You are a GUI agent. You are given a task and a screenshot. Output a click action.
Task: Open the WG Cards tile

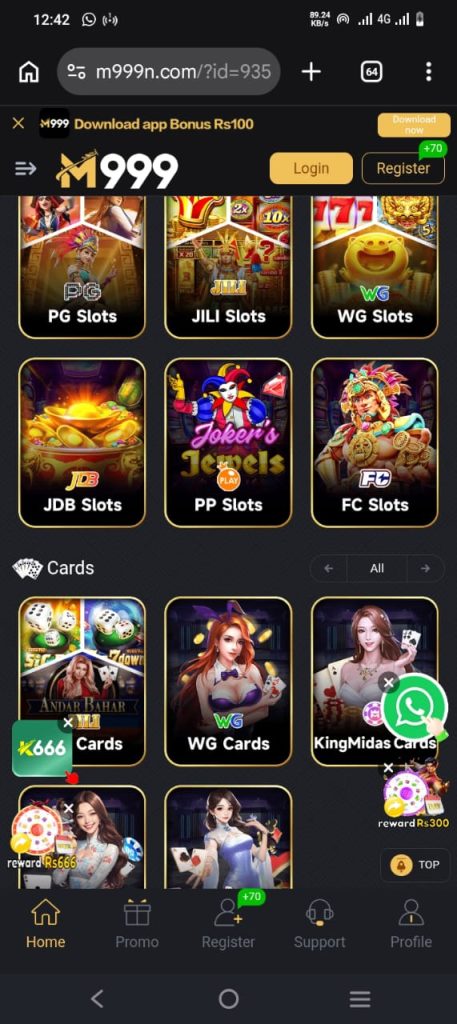228,681
